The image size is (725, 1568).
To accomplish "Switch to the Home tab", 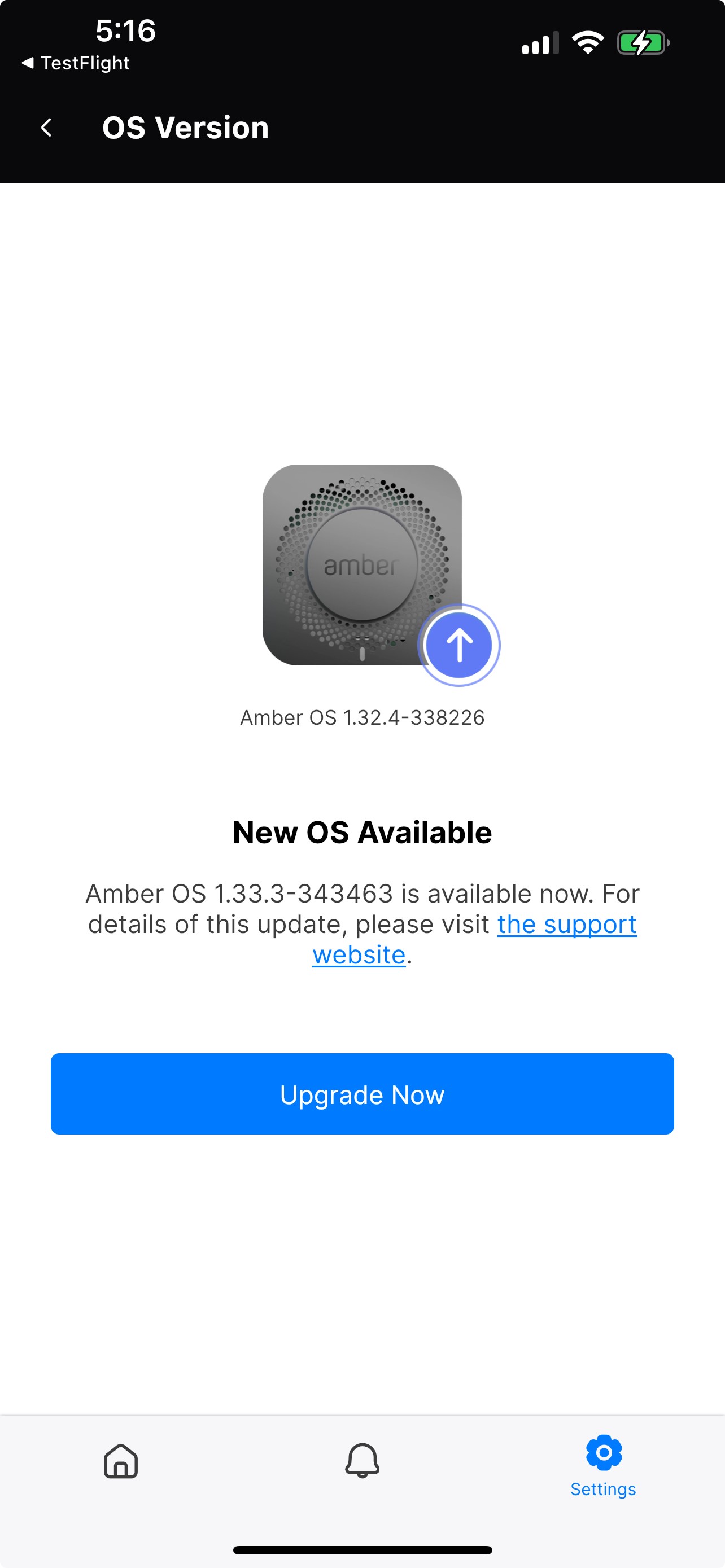I will click(x=120, y=1461).
